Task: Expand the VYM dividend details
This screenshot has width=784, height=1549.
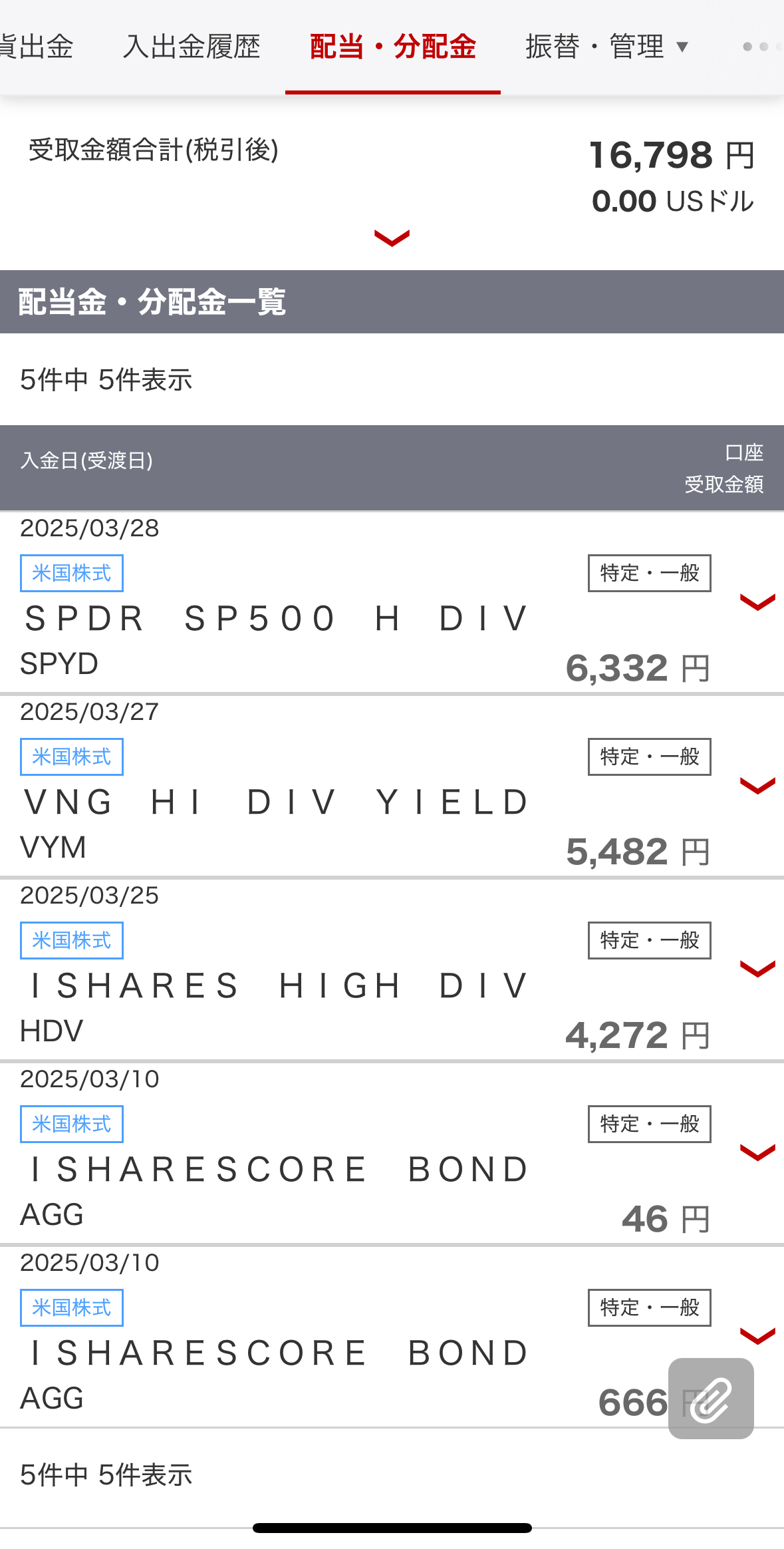Action: [x=757, y=786]
